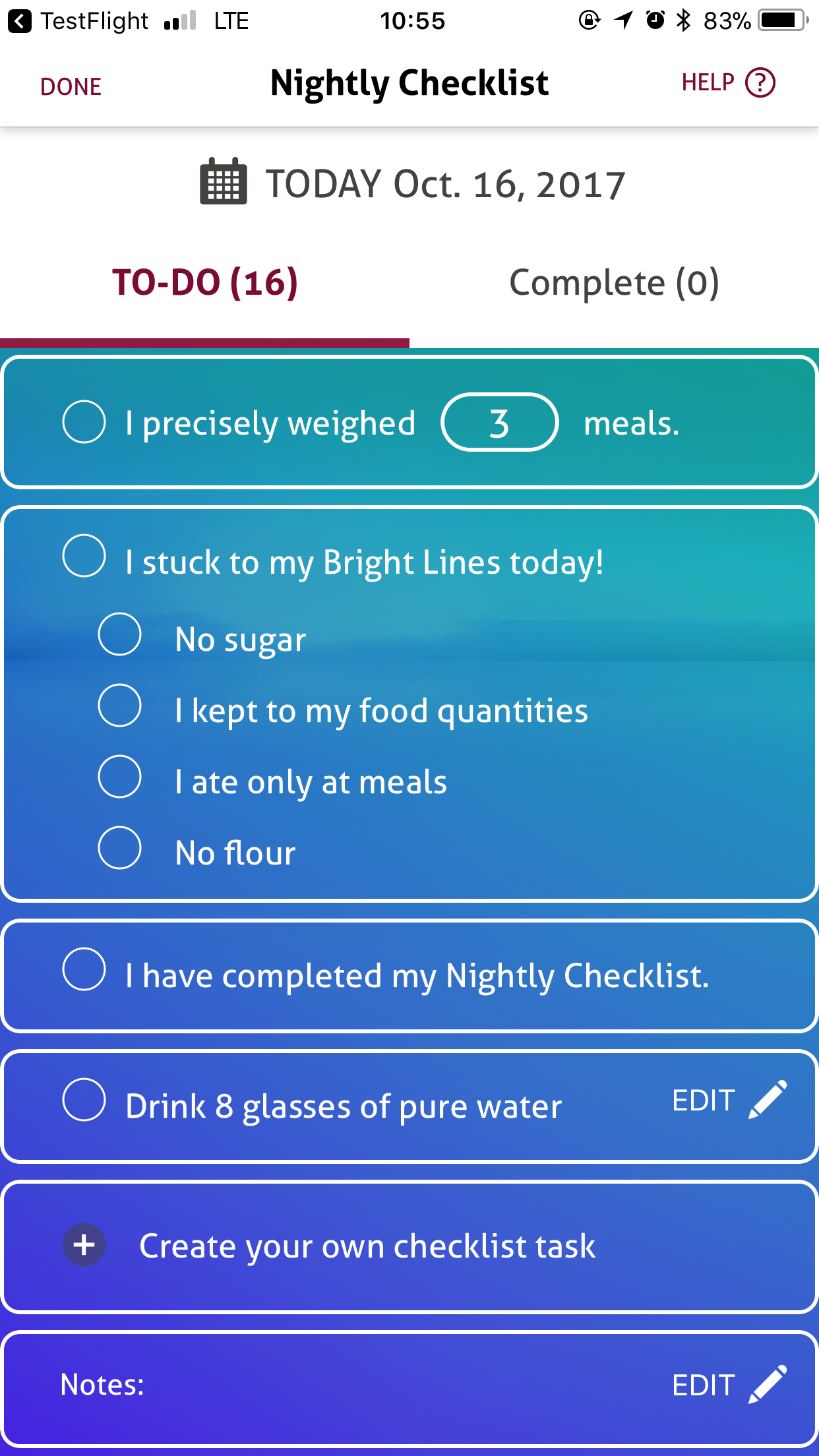The height and width of the screenshot is (1456, 819).
Task: Check off 'Drink 8 glasses of pure water'
Action: click(x=84, y=1100)
